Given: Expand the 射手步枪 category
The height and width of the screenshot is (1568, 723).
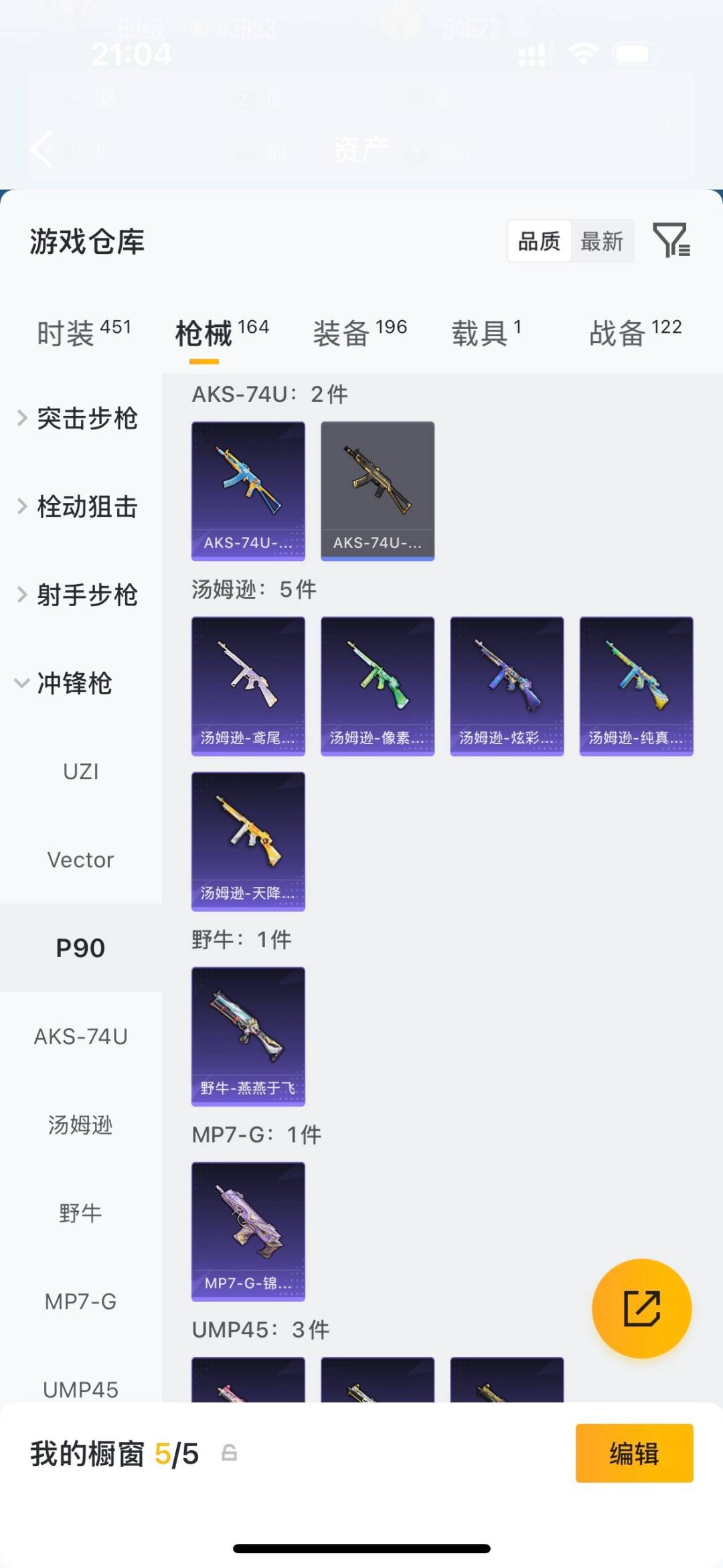Looking at the screenshot, I should tap(89, 595).
